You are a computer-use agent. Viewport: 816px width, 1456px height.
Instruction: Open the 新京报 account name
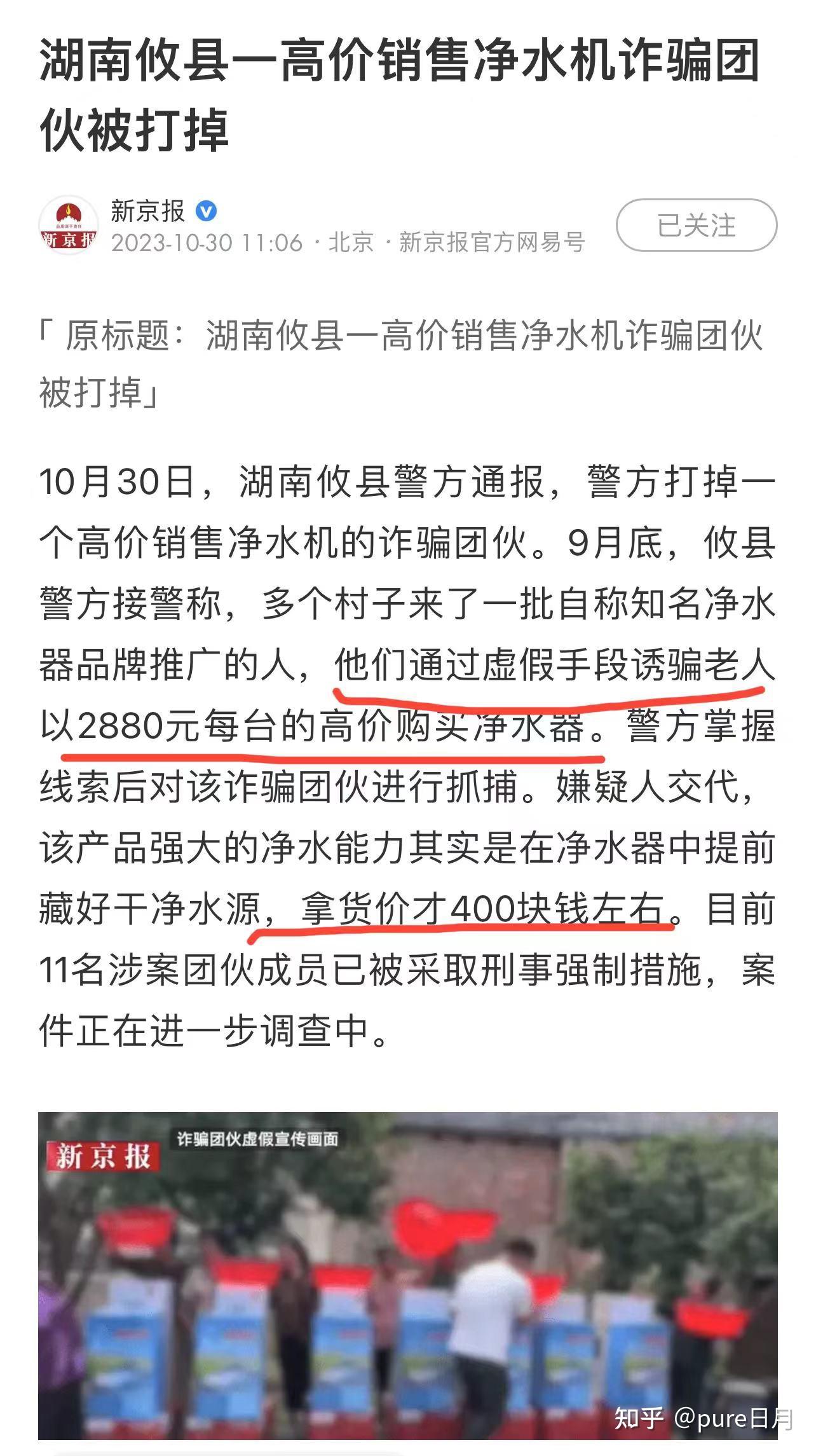pyautogui.click(x=147, y=210)
